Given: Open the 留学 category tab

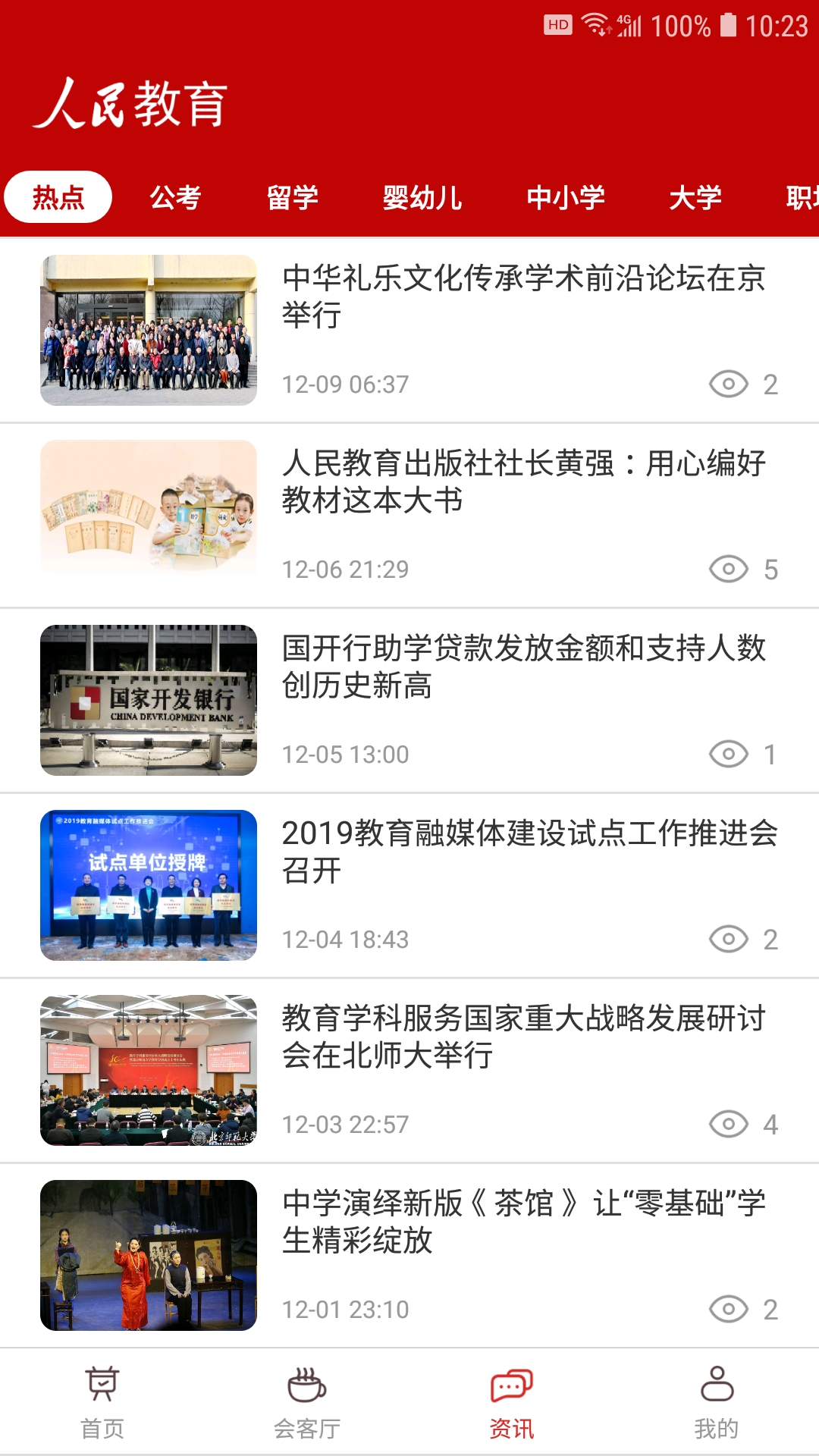Looking at the screenshot, I should tap(292, 197).
